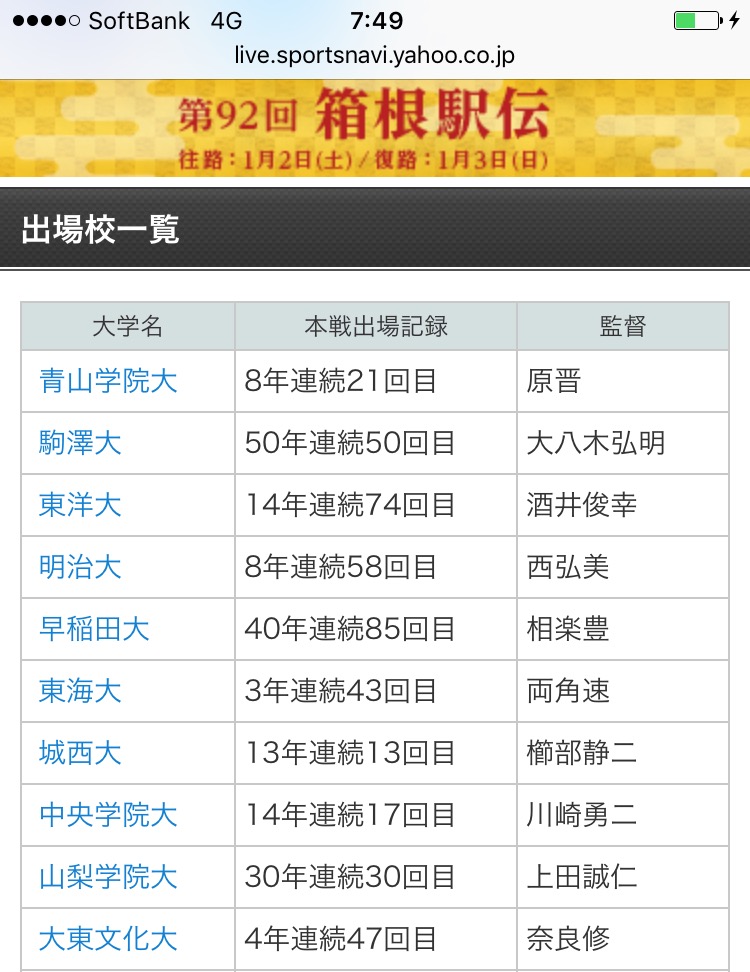Open the 城西大 team page
Viewport: 750px width, 972px height.
(x=80, y=753)
